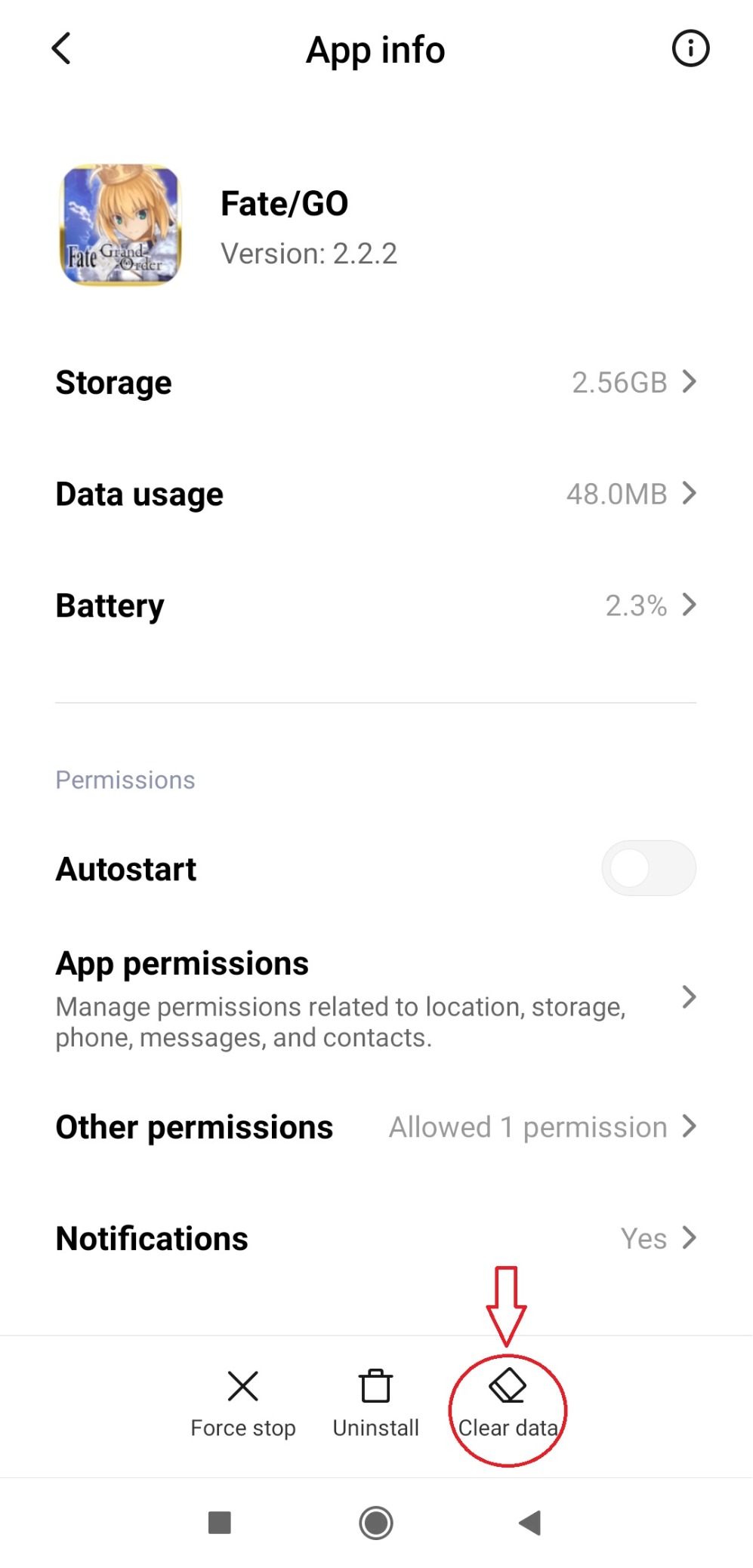The width and height of the screenshot is (753, 1568).
Task: Open Storage details showing 2.56GB
Action: pyautogui.click(x=375, y=382)
